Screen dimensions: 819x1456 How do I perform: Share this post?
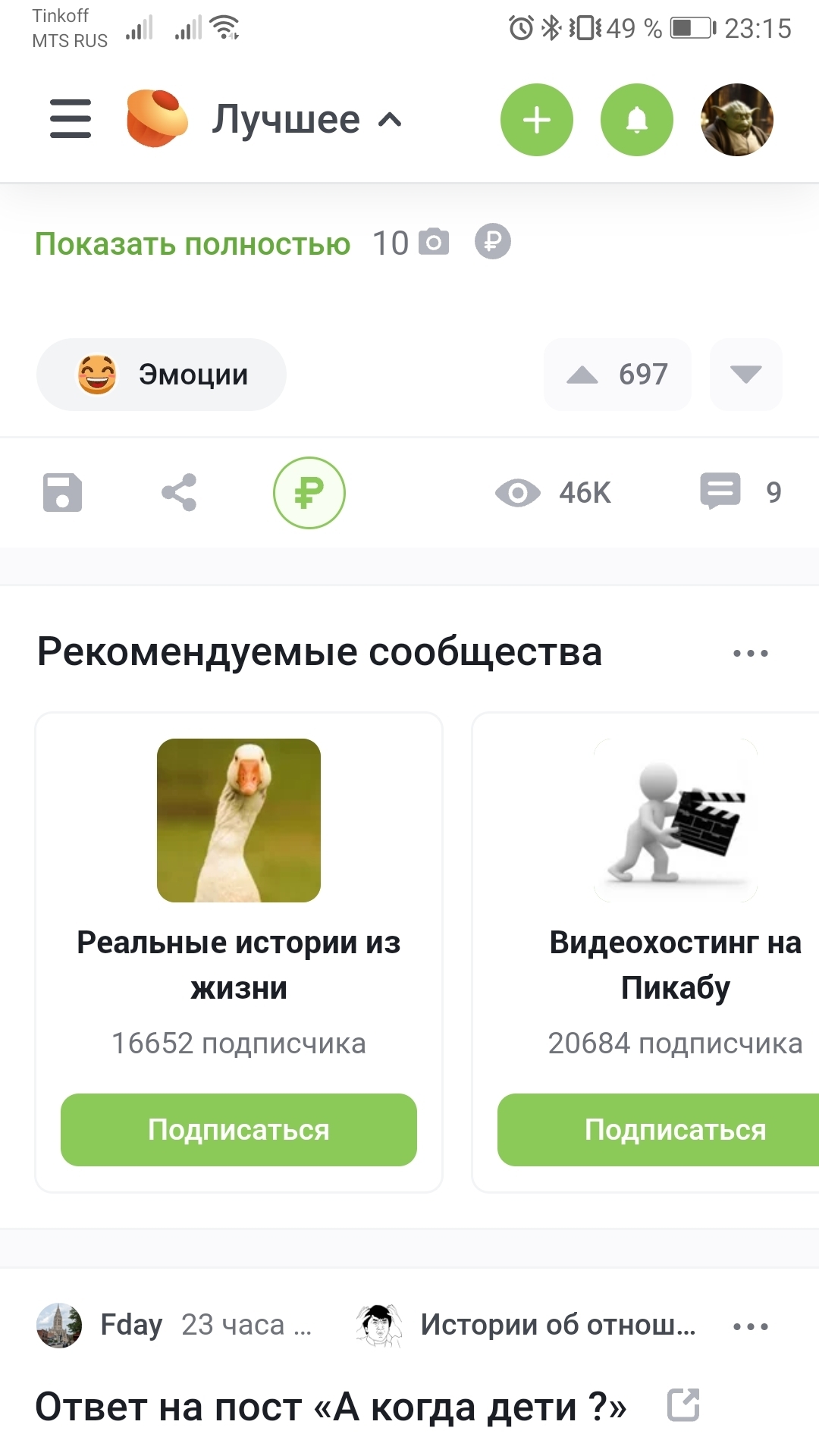179,493
